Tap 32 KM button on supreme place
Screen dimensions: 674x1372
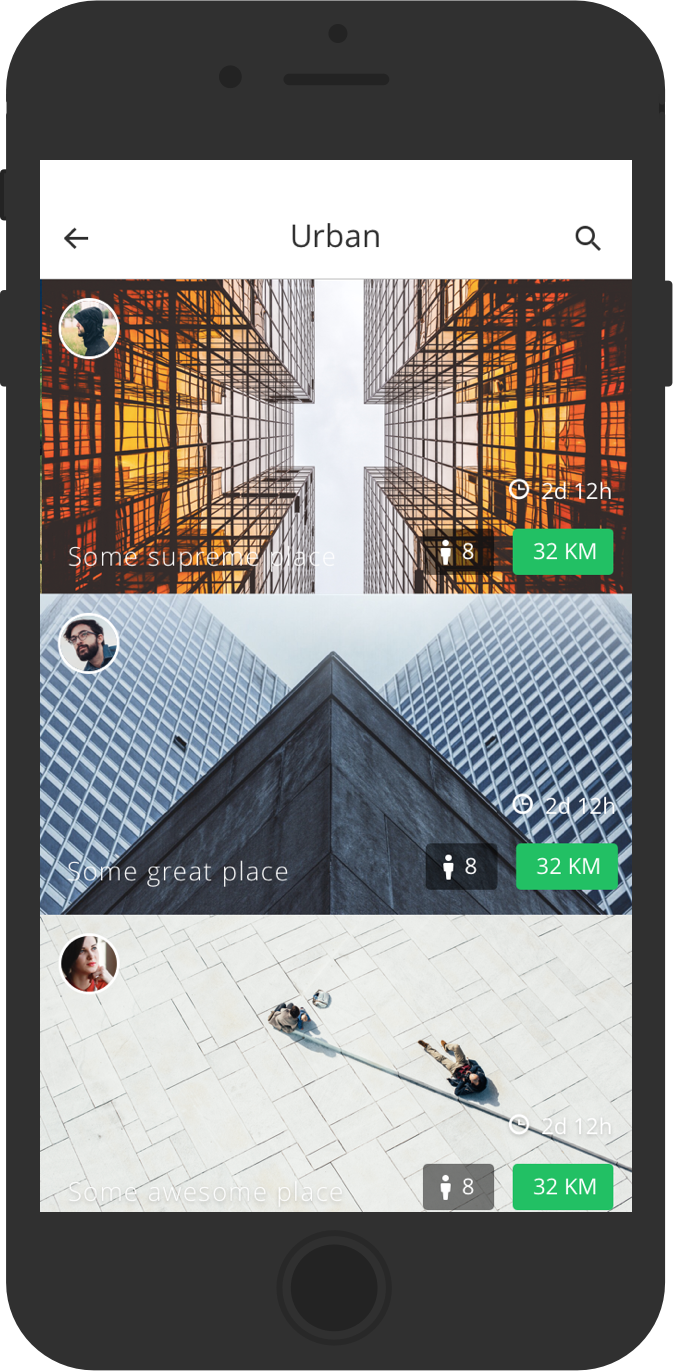point(563,552)
